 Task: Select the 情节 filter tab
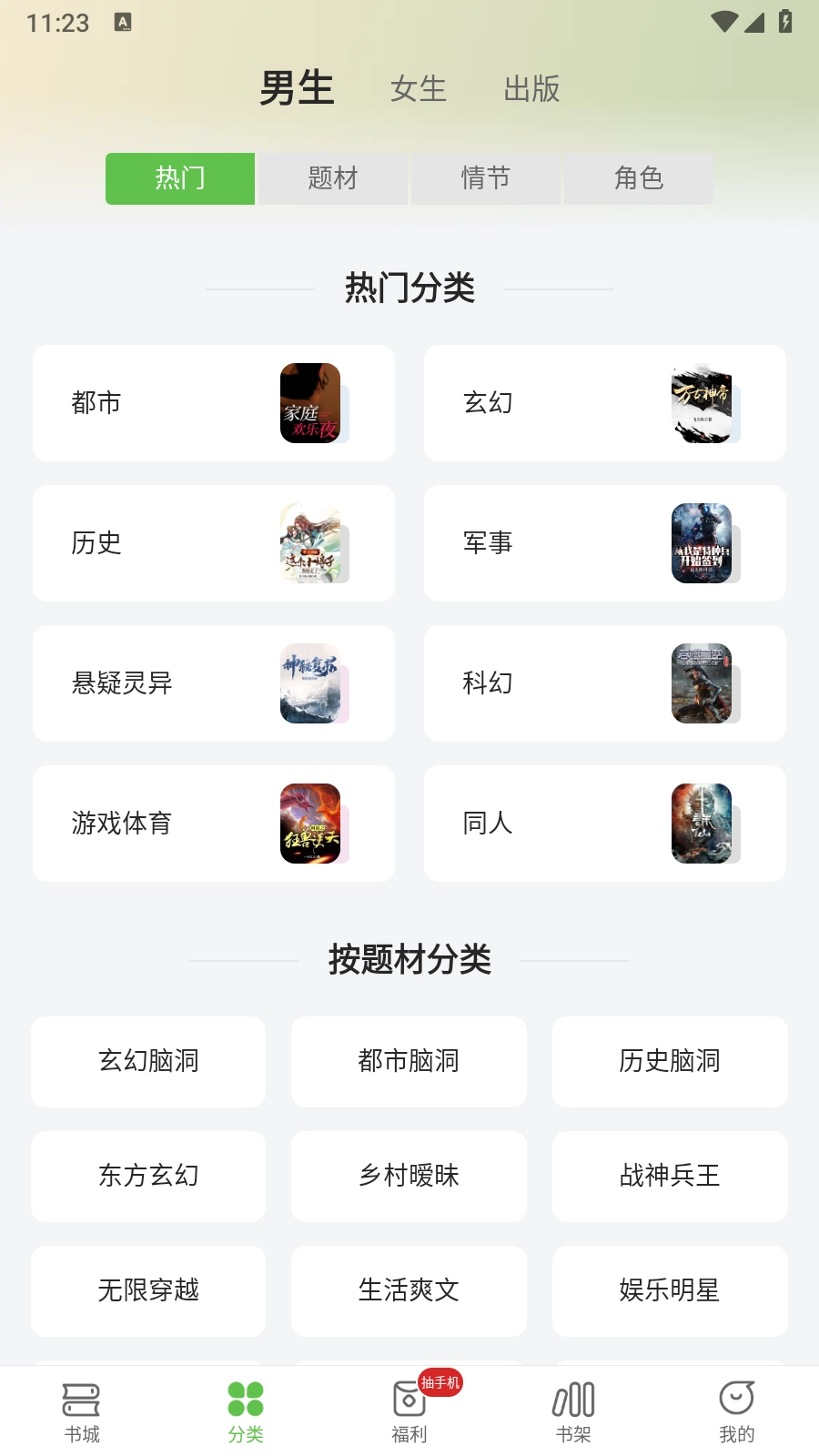point(485,178)
